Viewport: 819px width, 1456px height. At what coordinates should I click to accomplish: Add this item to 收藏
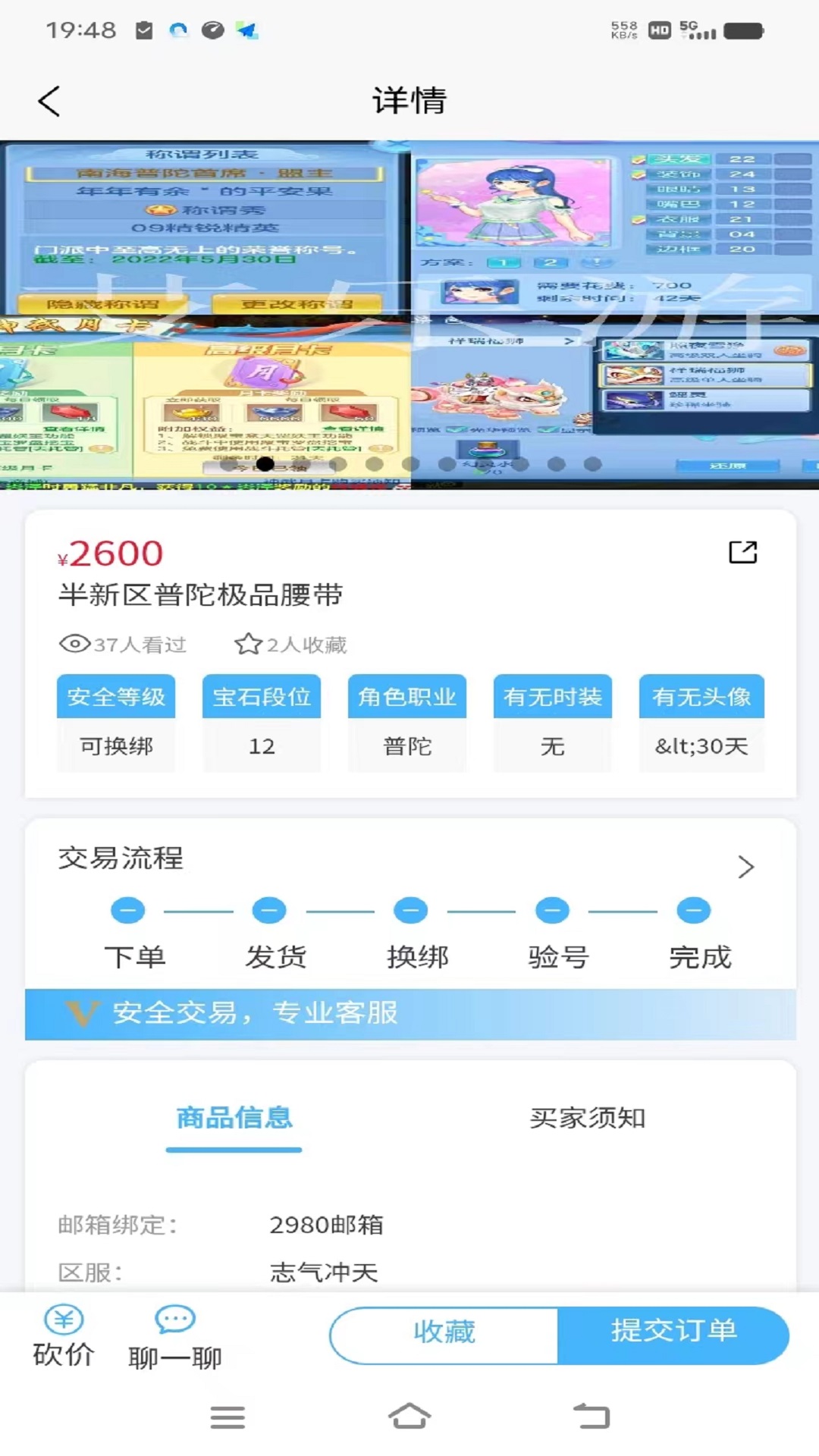click(444, 1332)
